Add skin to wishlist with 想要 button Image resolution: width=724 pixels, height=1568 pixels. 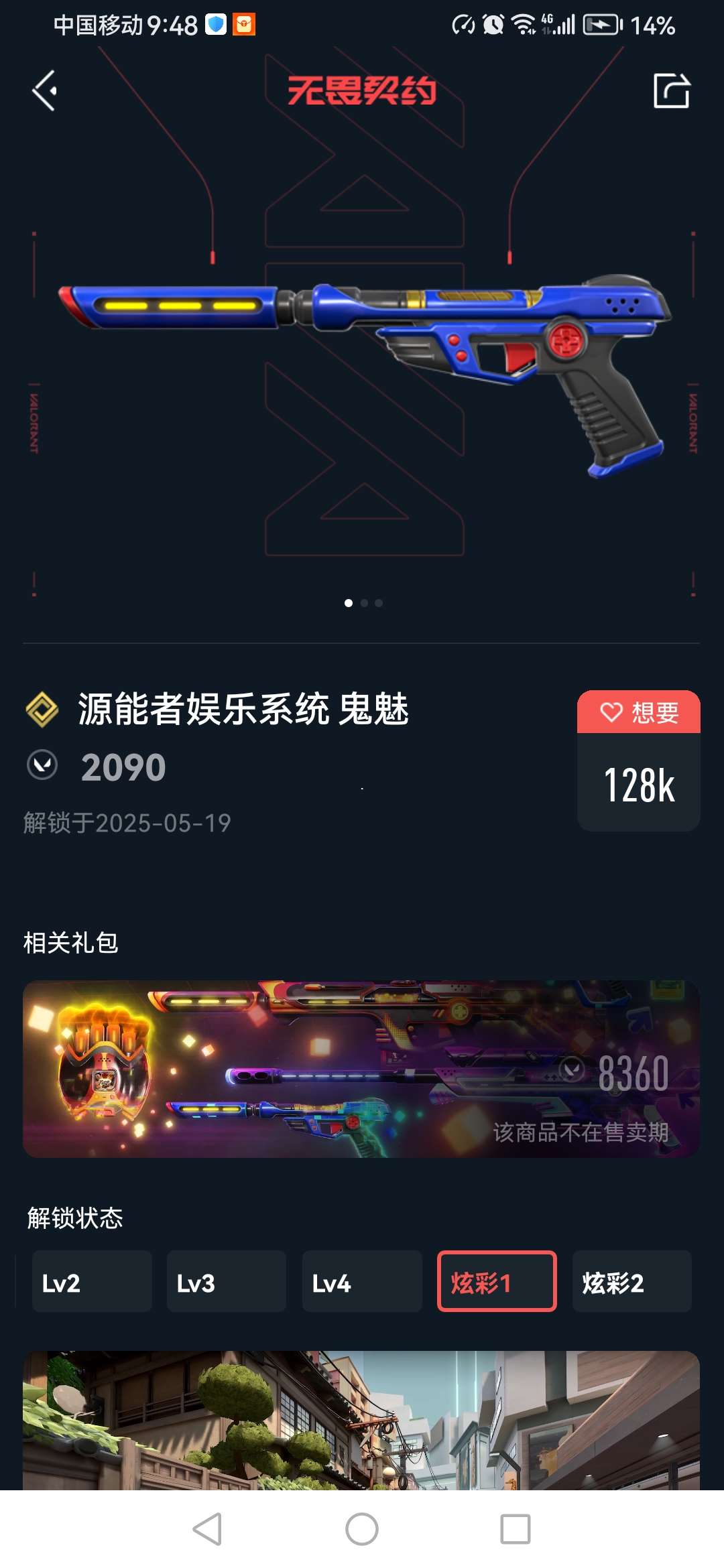(x=638, y=712)
